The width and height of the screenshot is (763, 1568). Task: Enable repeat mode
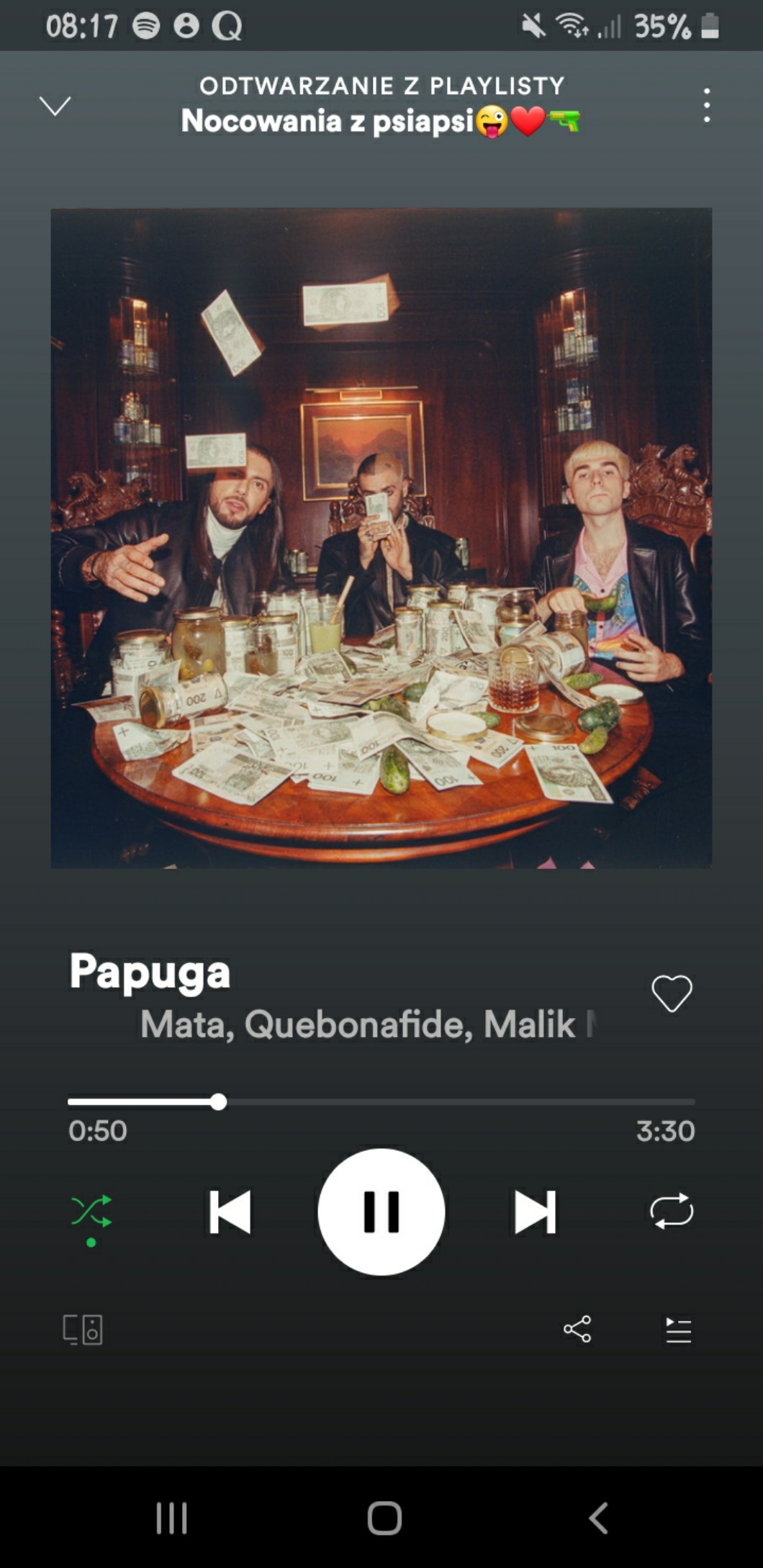671,1211
